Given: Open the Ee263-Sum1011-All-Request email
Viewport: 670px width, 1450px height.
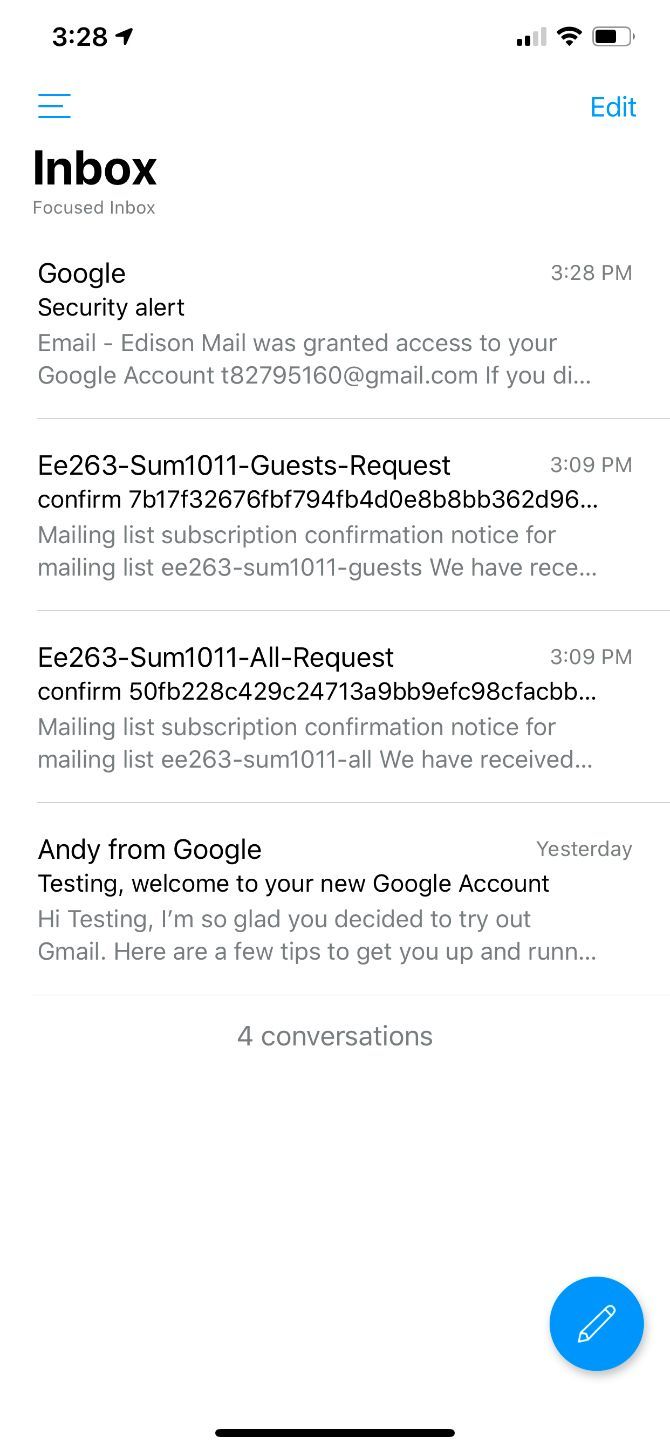Looking at the screenshot, I should (335, 707).
